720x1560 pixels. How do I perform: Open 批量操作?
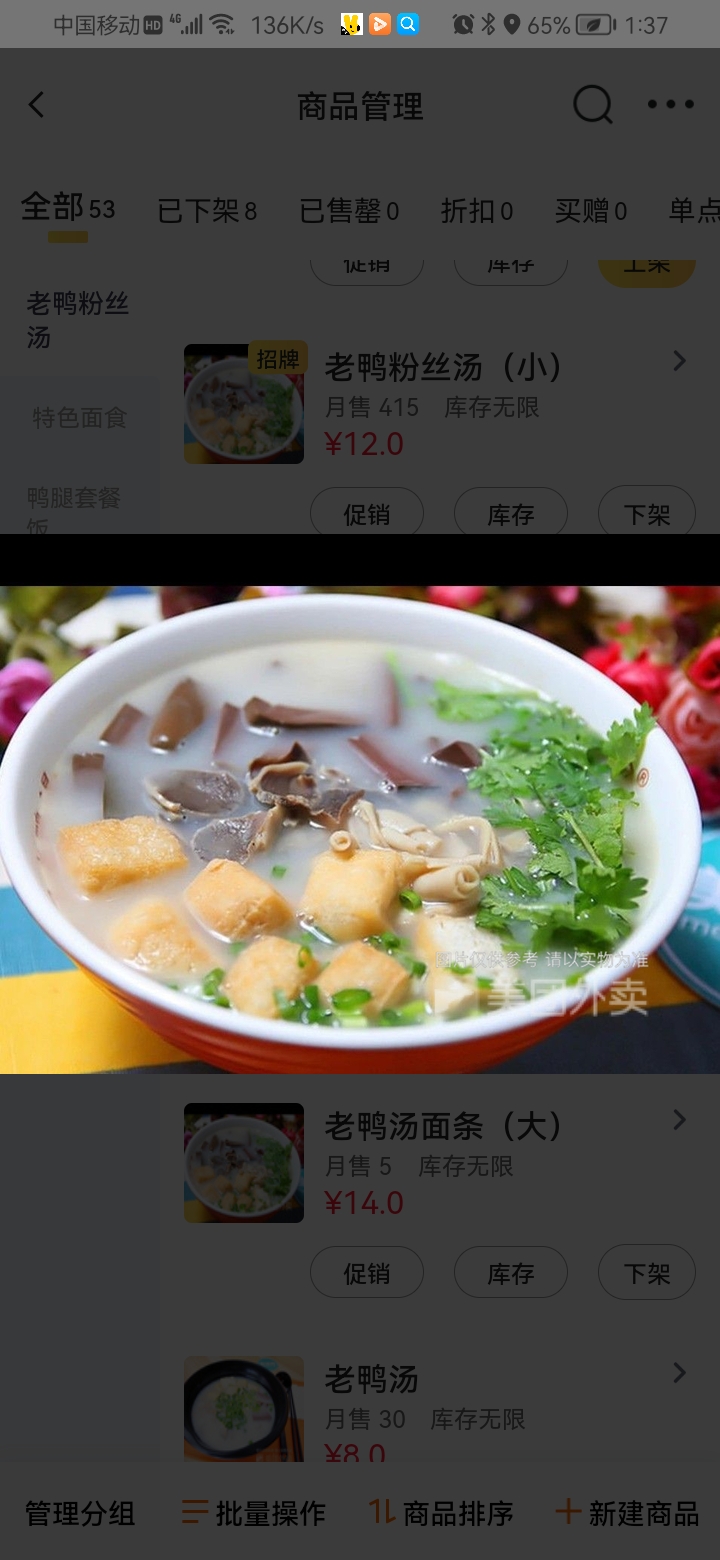click(254, 1513)
